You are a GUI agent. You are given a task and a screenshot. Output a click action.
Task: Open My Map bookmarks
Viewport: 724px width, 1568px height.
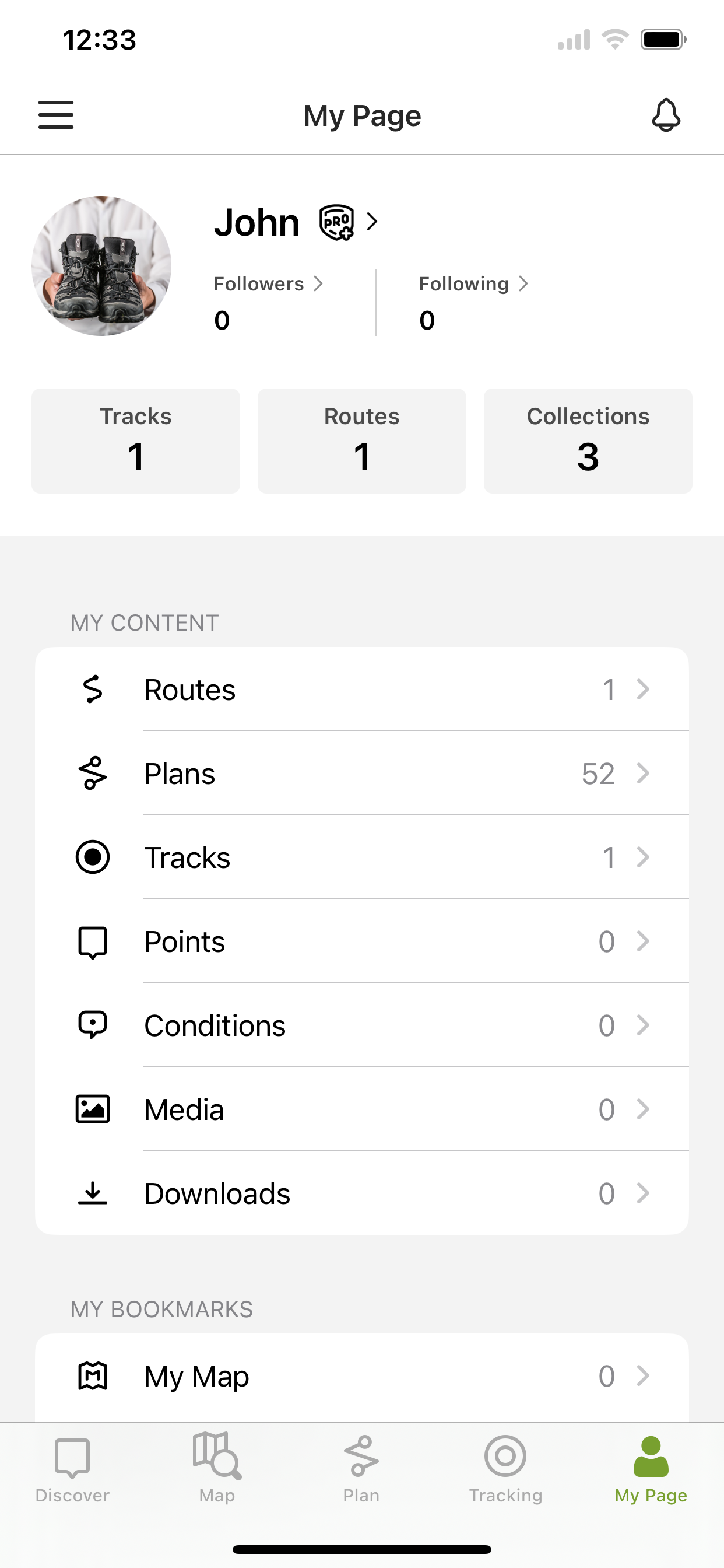[x=362, y=1375]
